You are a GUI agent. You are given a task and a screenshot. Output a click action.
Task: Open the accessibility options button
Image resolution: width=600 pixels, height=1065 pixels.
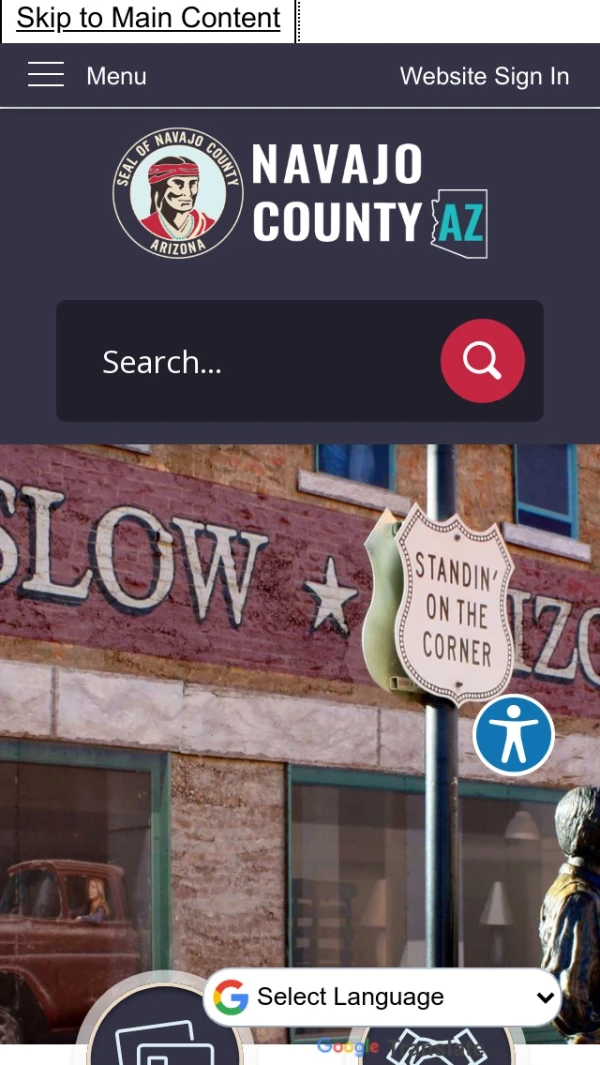513,735
